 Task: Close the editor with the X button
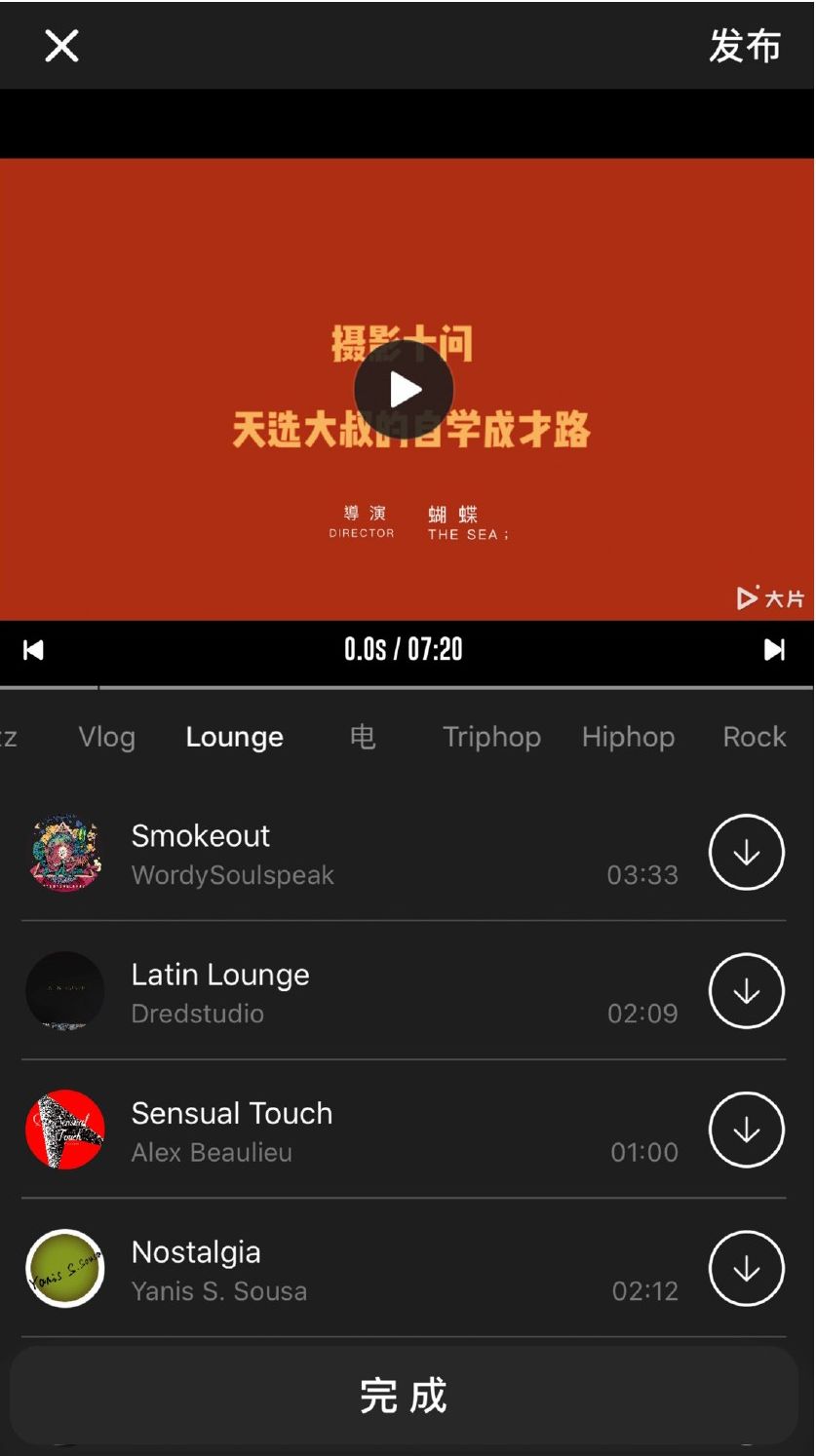(x=59, y=45)
